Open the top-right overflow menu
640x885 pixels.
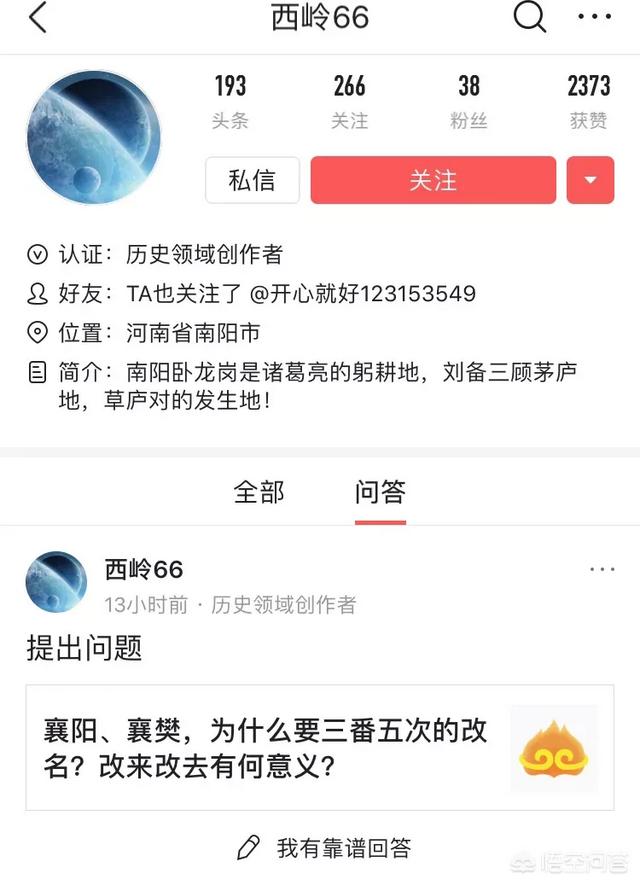point(594,17)
